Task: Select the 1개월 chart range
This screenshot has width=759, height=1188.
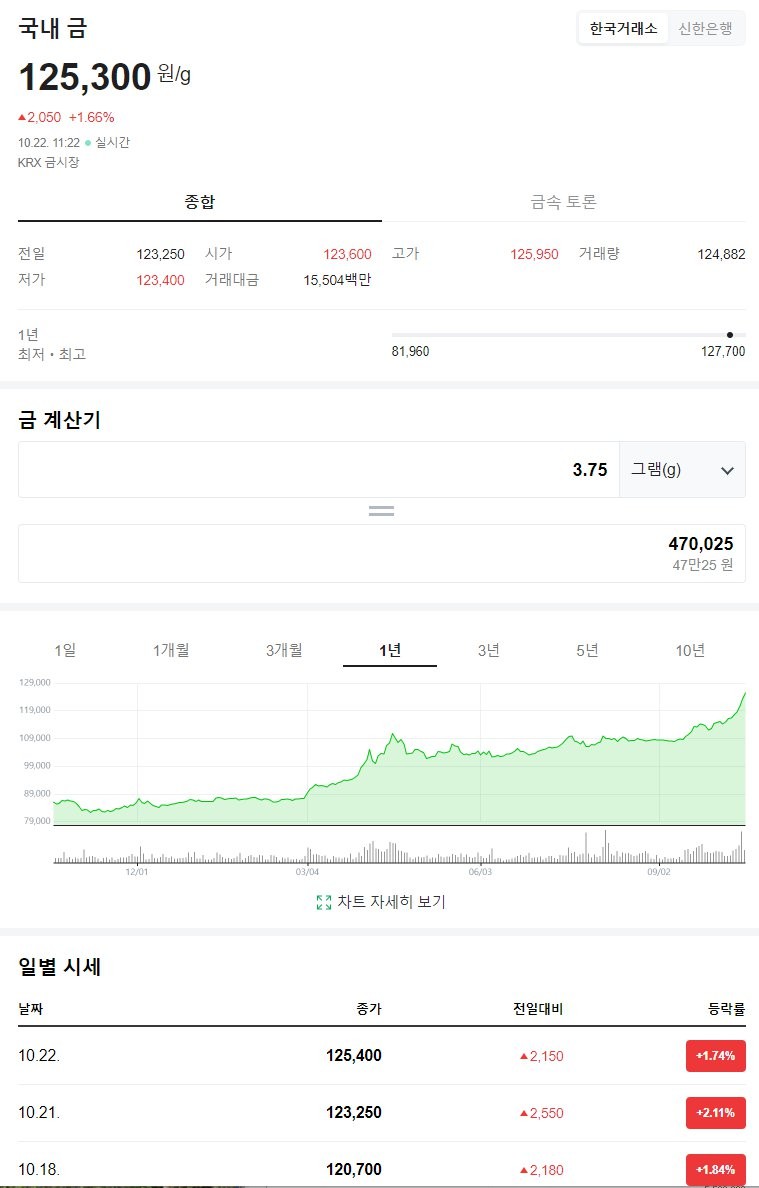Action: click(x=171, y=650)
